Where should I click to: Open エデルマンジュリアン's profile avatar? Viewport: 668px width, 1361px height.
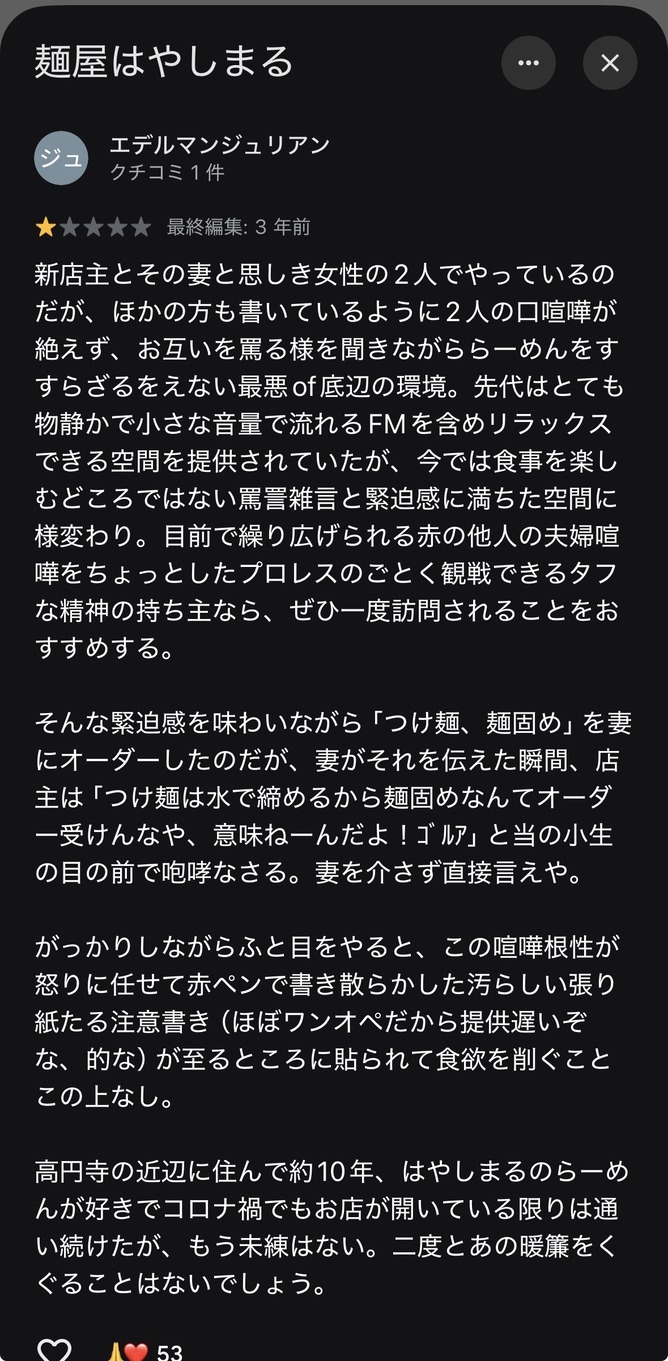click(x=61, y=158)
